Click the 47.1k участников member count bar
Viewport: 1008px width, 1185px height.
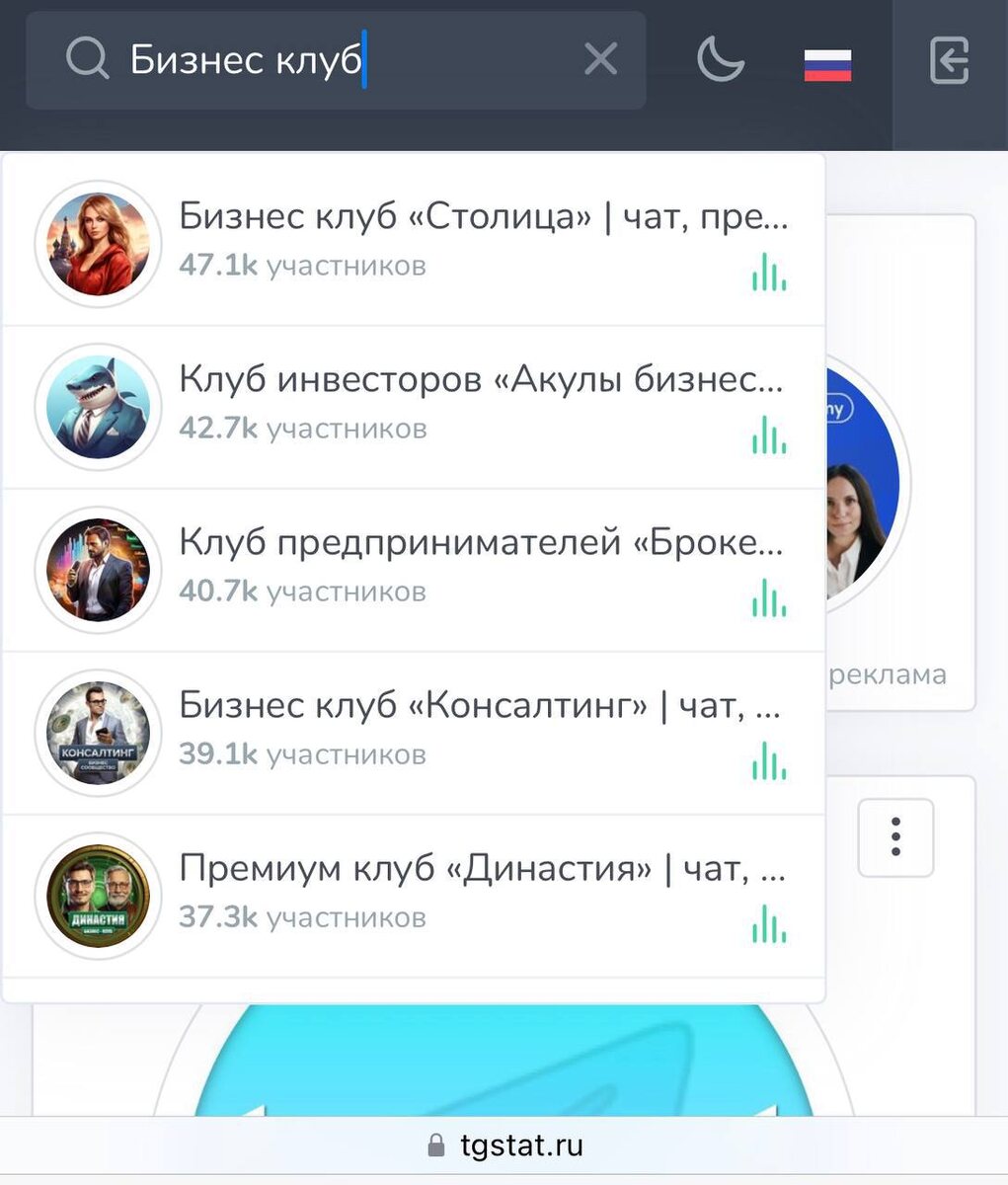point(301,265)
